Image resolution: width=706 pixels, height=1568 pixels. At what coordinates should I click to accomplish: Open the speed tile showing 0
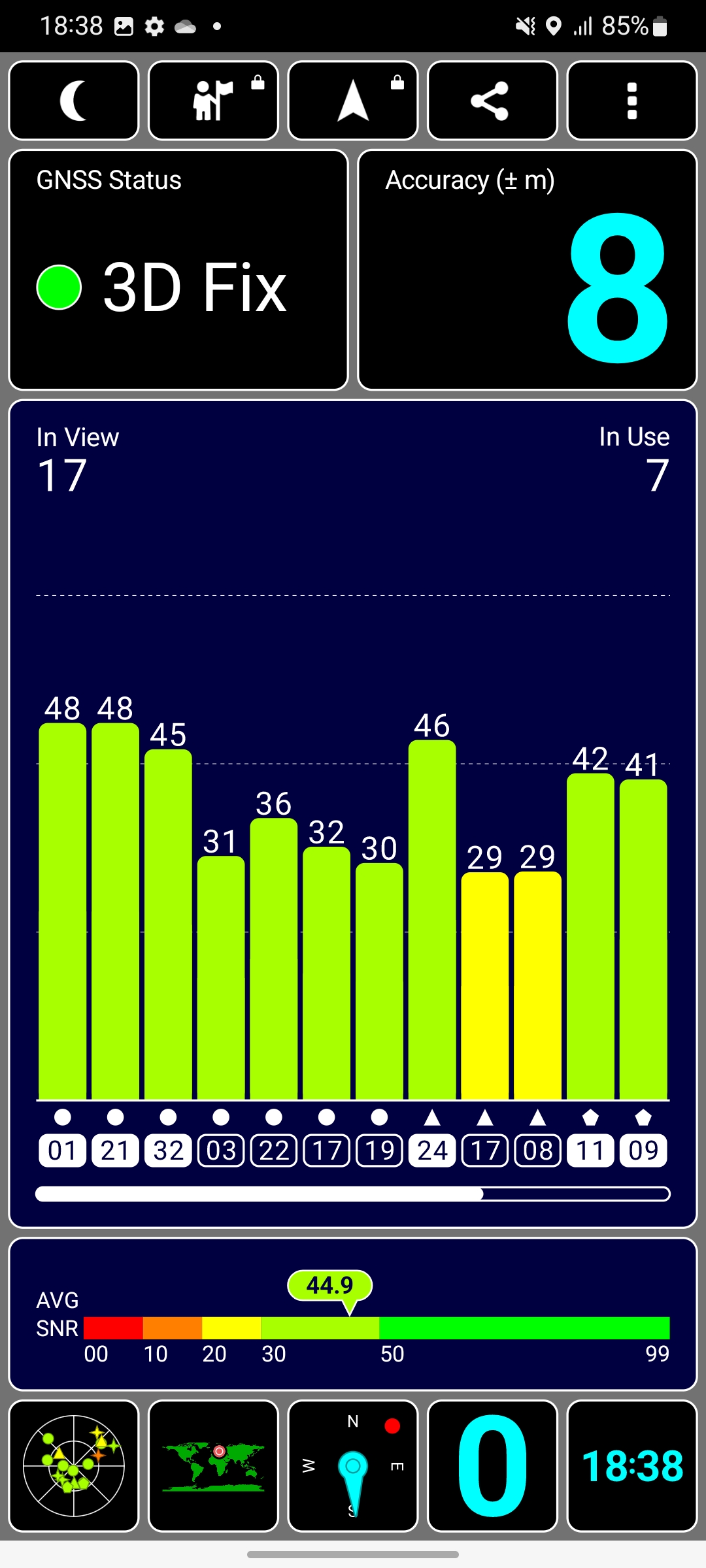coord(492,1466)
